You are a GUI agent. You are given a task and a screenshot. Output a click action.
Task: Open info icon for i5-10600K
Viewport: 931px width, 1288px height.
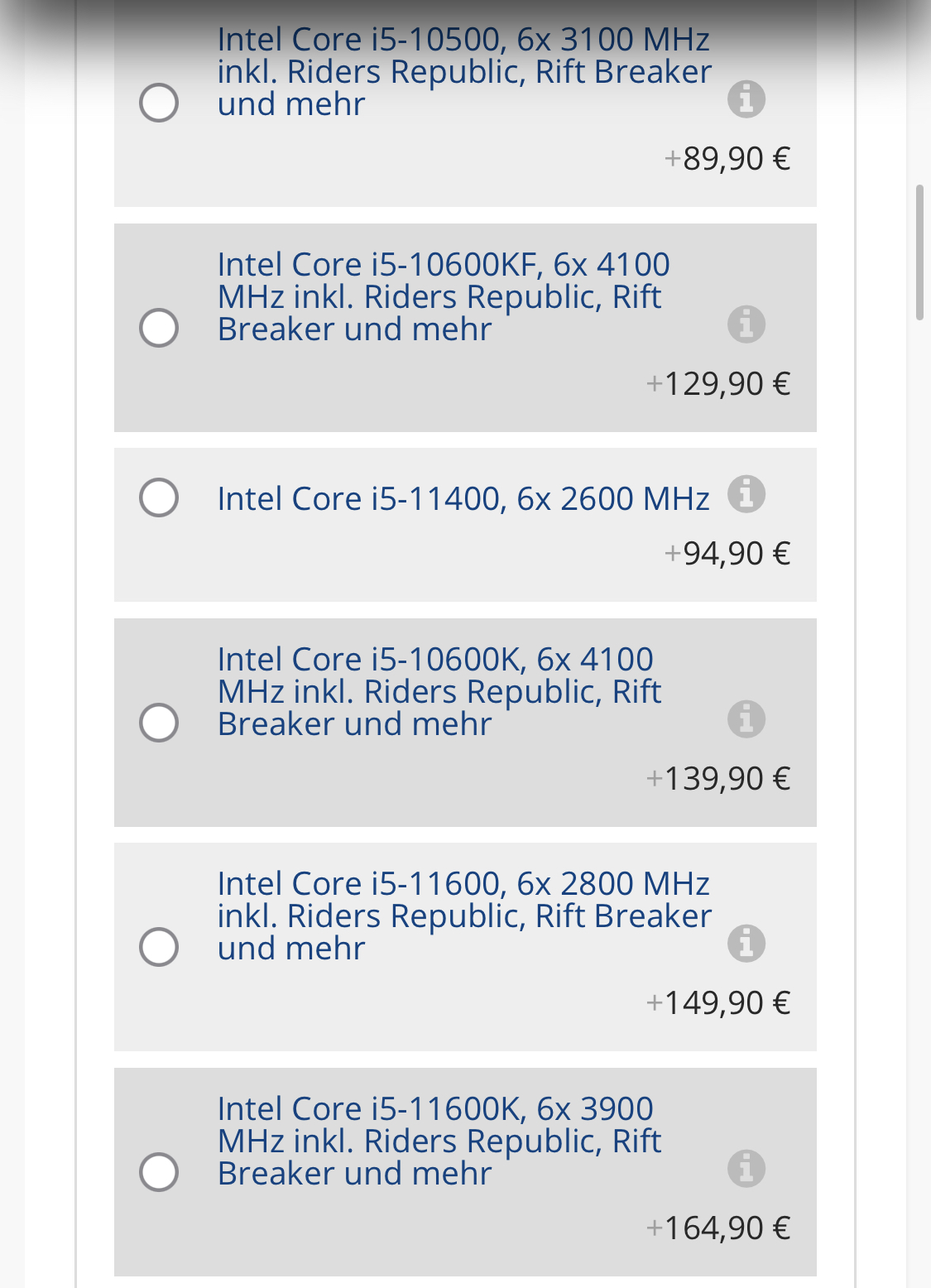746,719
